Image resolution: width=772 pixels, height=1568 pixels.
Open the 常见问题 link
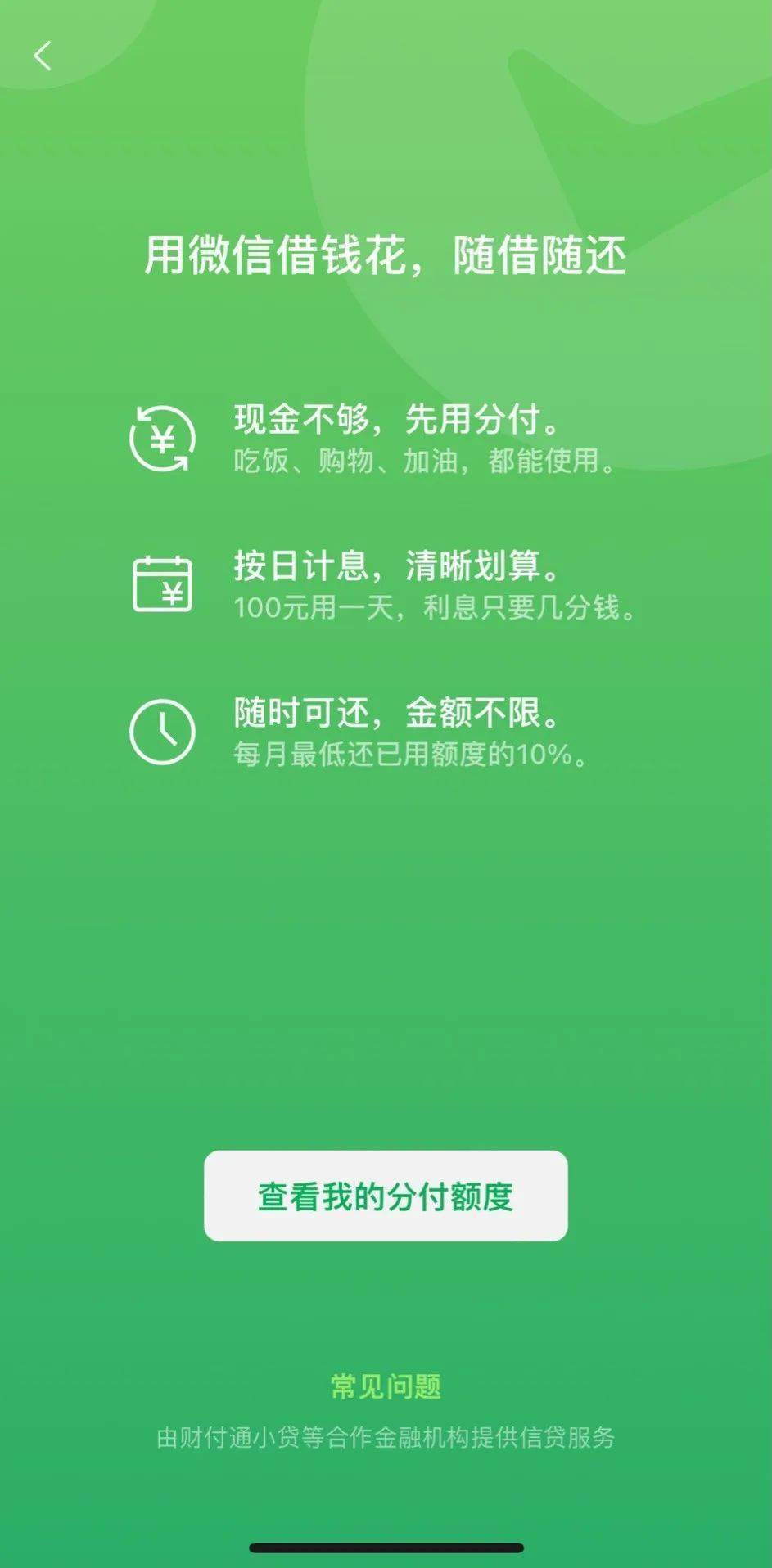(386, 1386)
